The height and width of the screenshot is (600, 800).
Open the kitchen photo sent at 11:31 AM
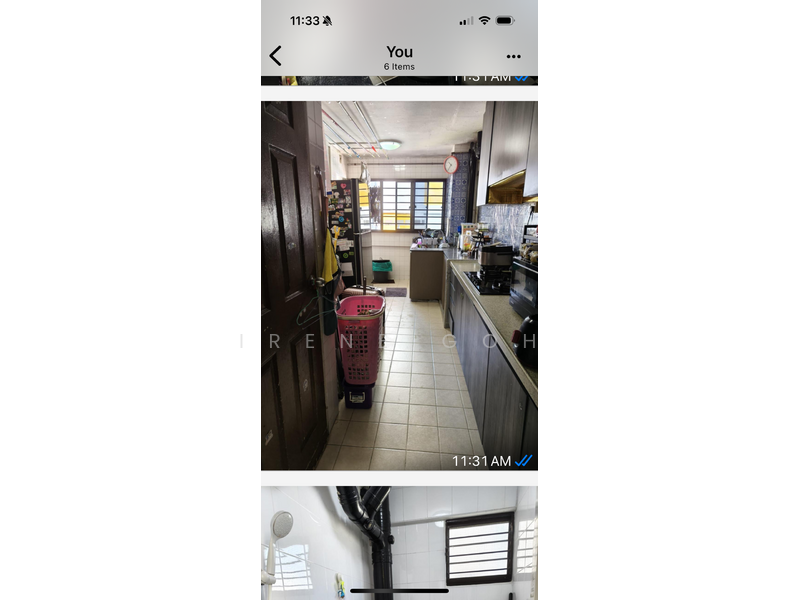coord(399,285)
